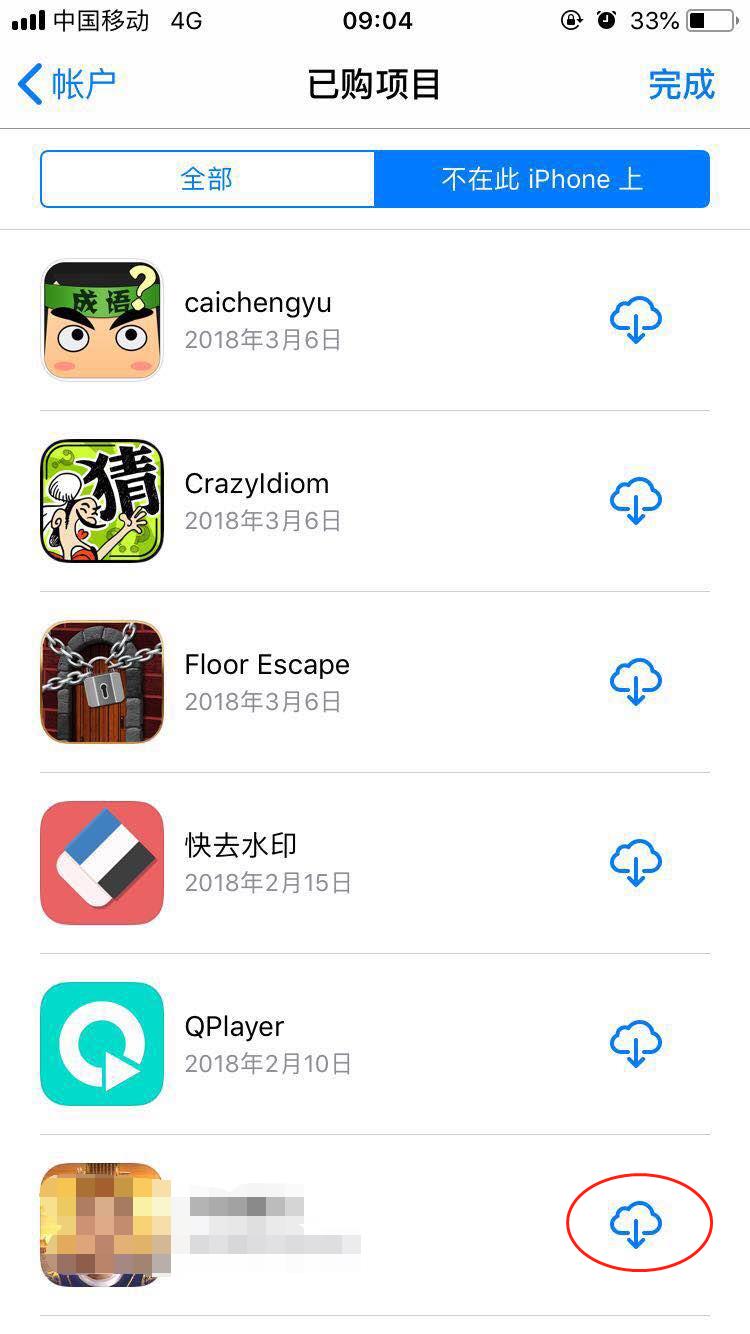Download Floor Escape from iCloud
Viewport: 750px width, 1334px height.
tap(636, 682)
